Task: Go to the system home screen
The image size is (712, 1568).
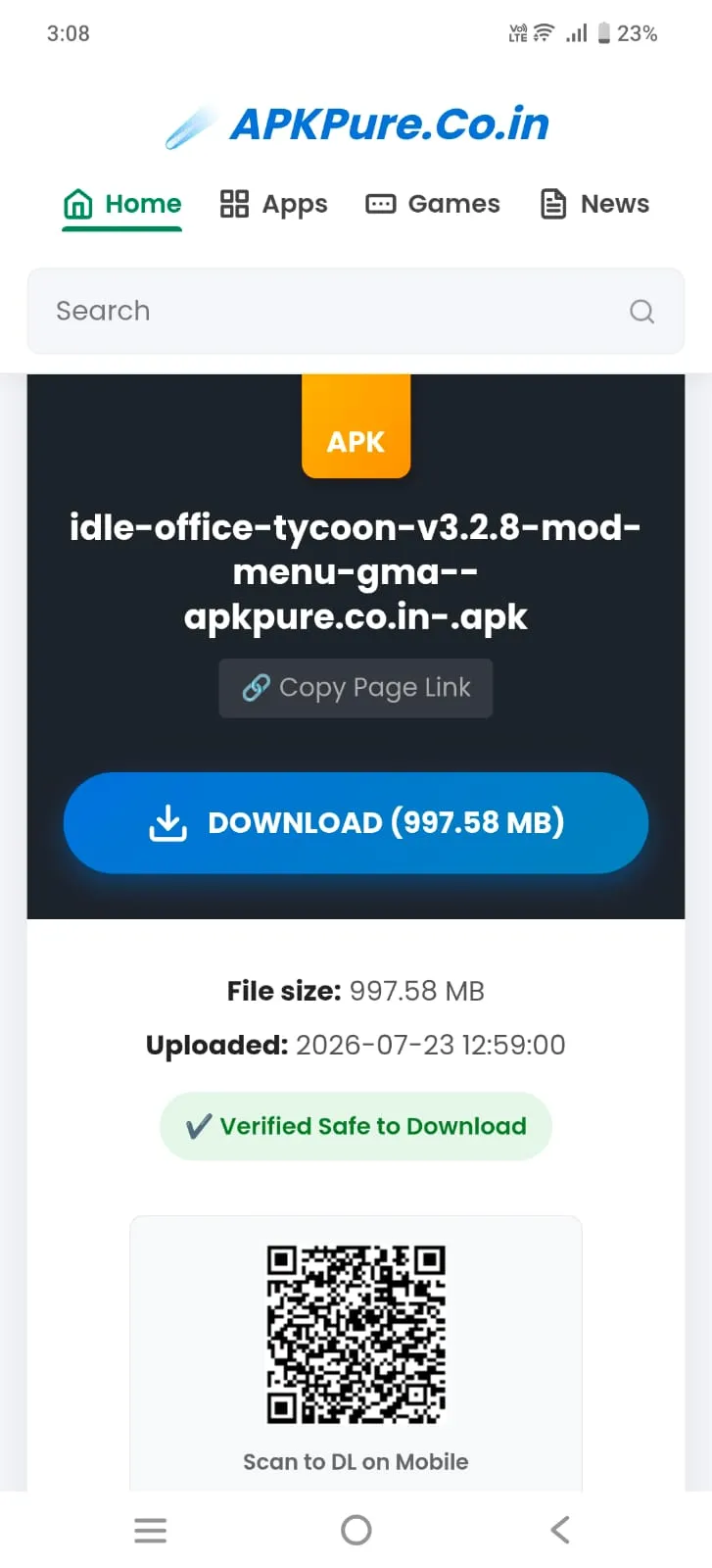Action: 356,1530
